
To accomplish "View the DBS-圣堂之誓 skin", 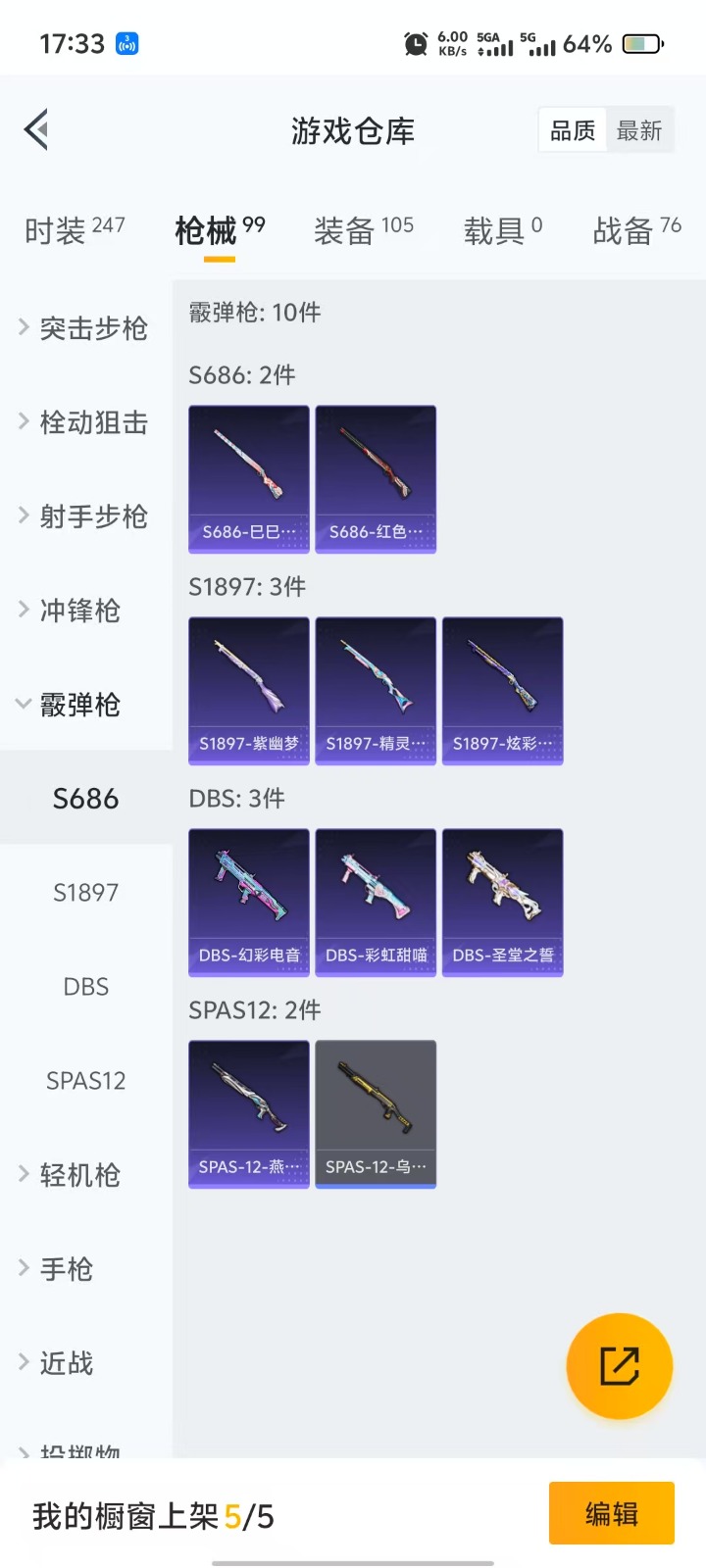I will tap(502, 902).
